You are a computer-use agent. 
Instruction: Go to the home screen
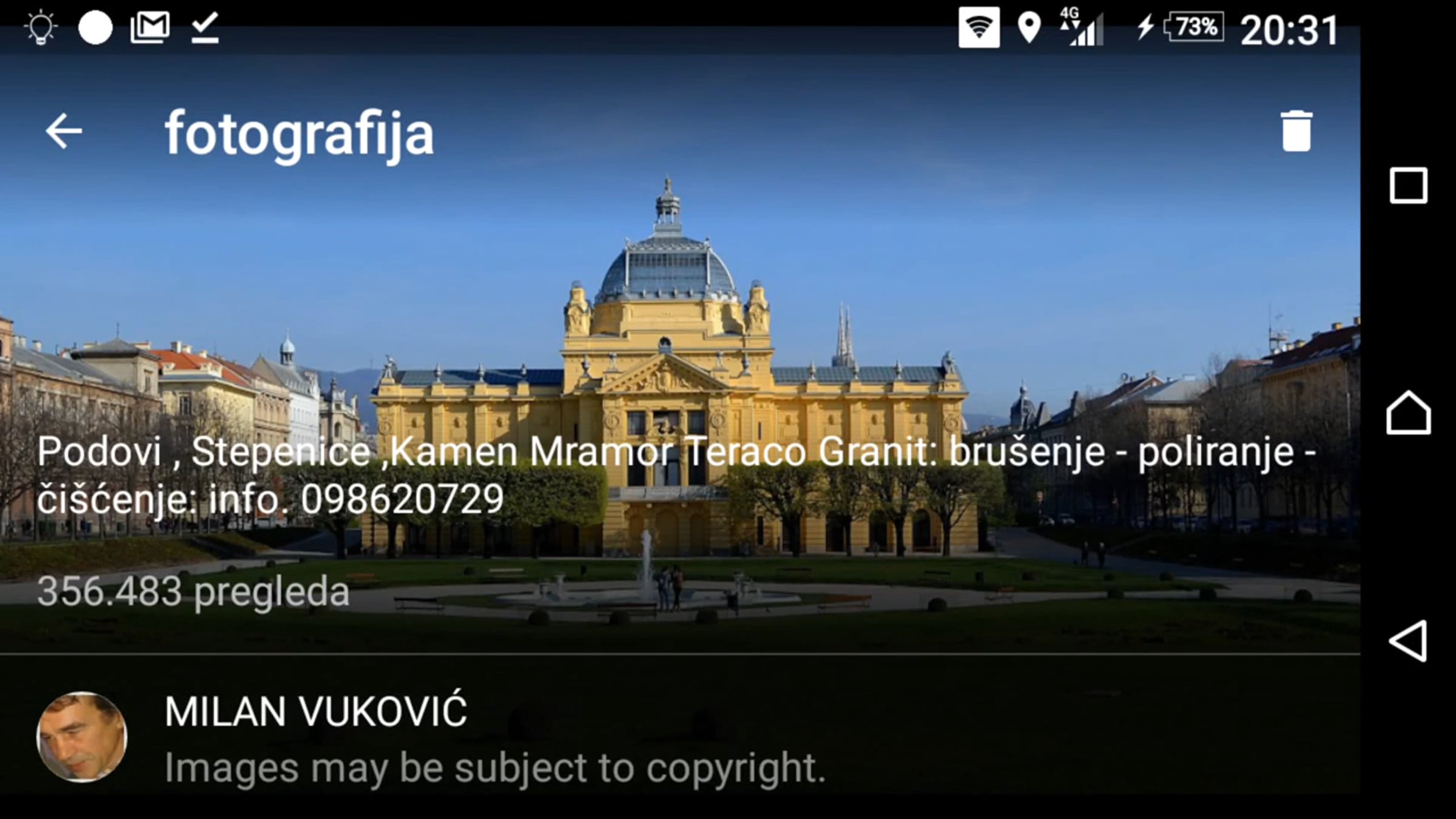pos(1408,414)
